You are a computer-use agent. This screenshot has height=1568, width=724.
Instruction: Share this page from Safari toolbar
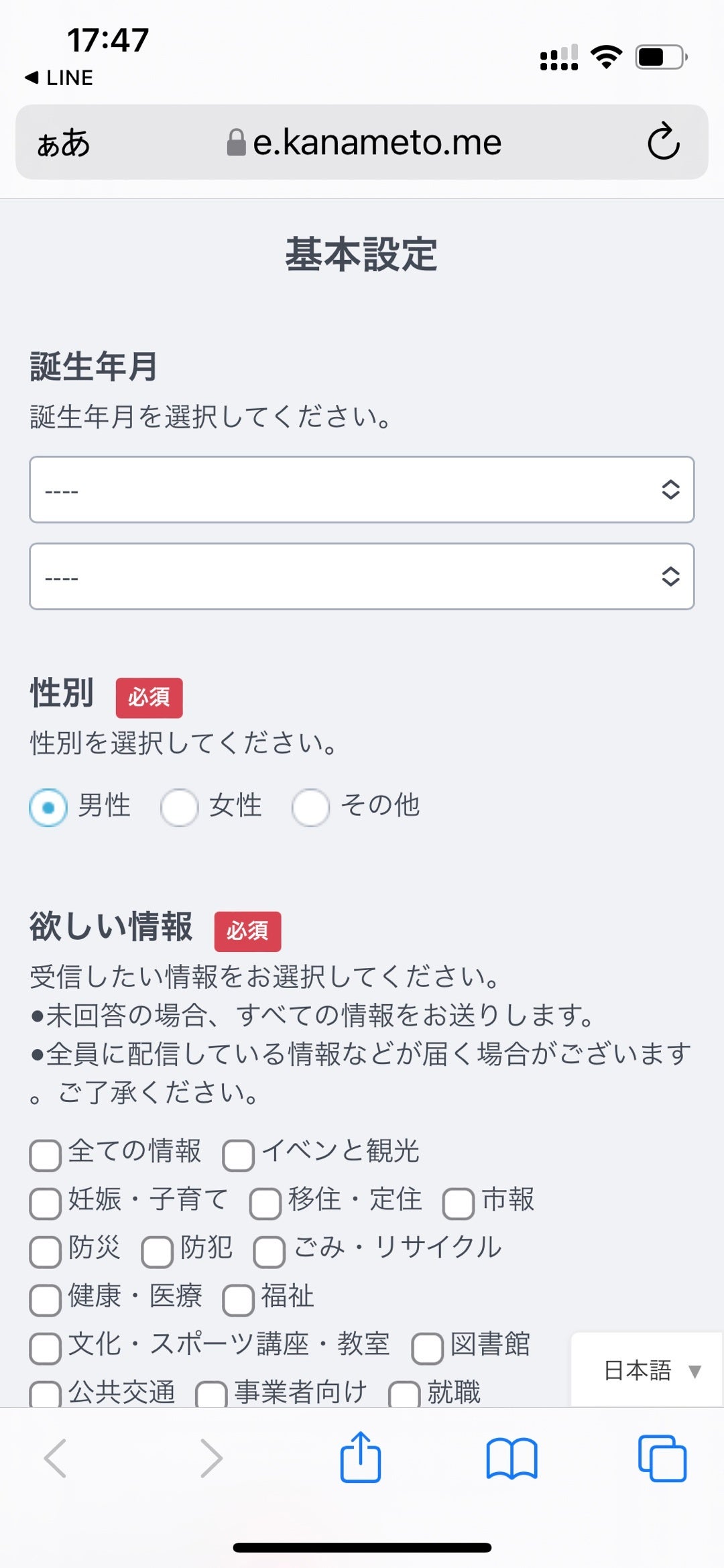tap(361, 1457)
